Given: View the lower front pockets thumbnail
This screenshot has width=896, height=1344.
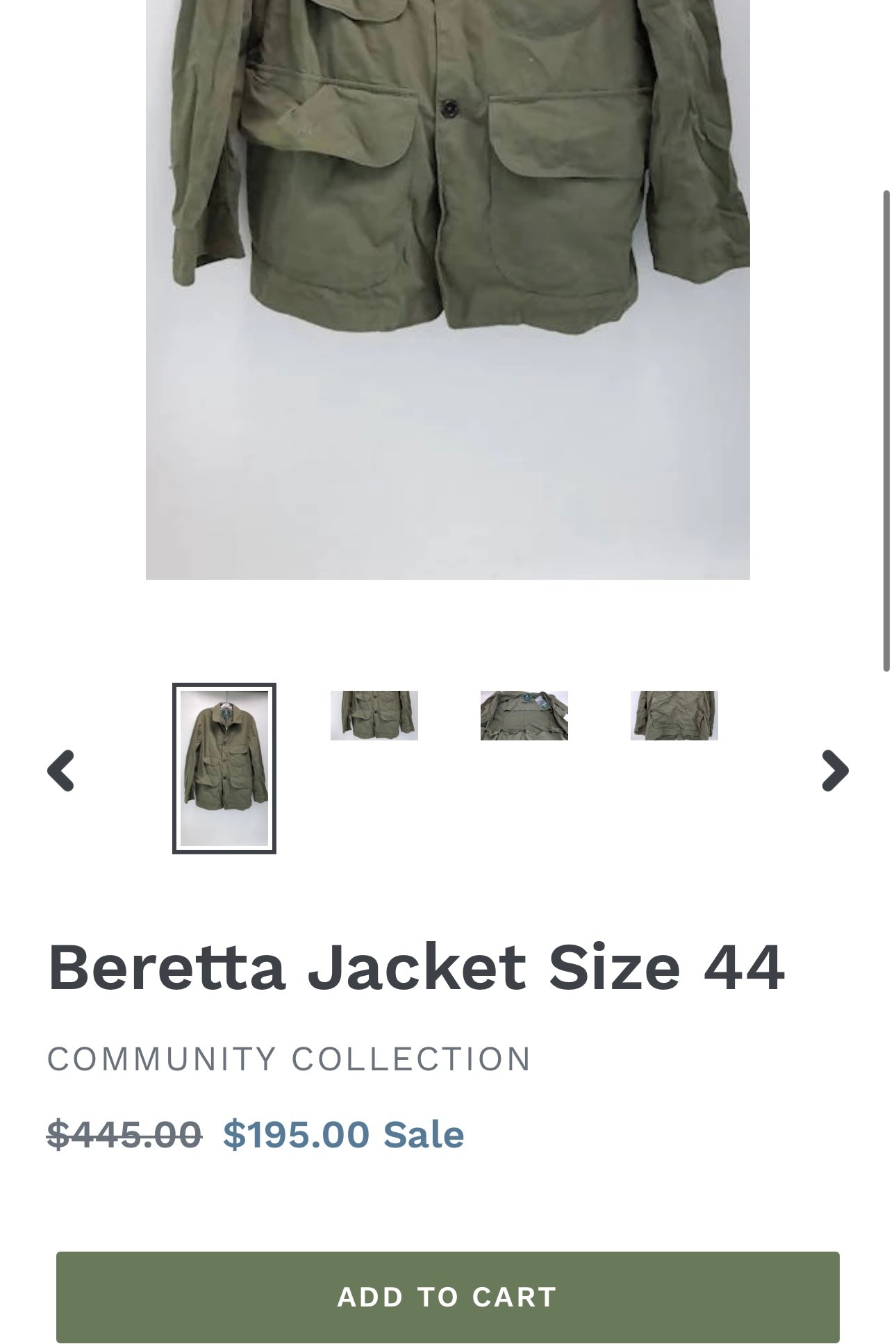Looking at the screenshot, I should [x=374, y=715].
